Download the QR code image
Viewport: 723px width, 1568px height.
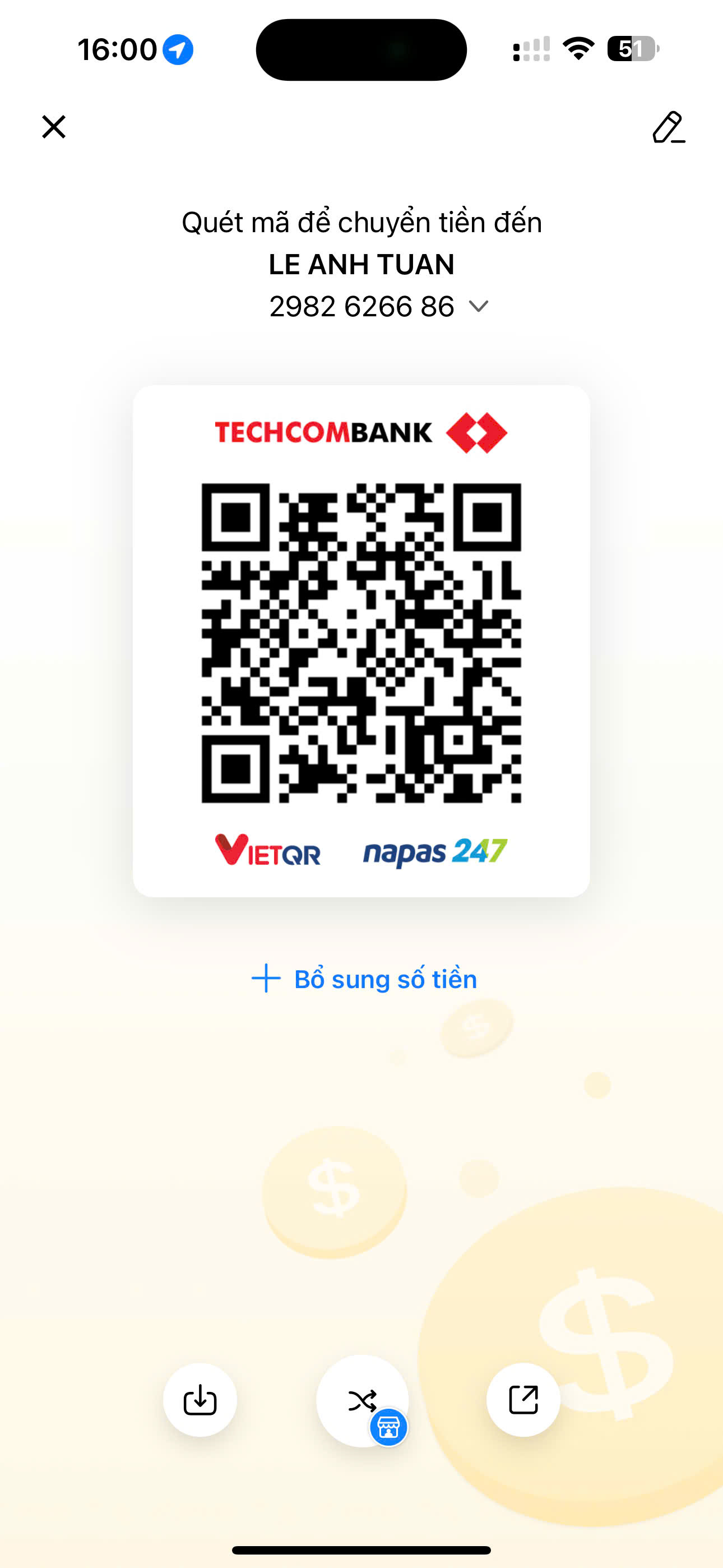point(200,1400)
